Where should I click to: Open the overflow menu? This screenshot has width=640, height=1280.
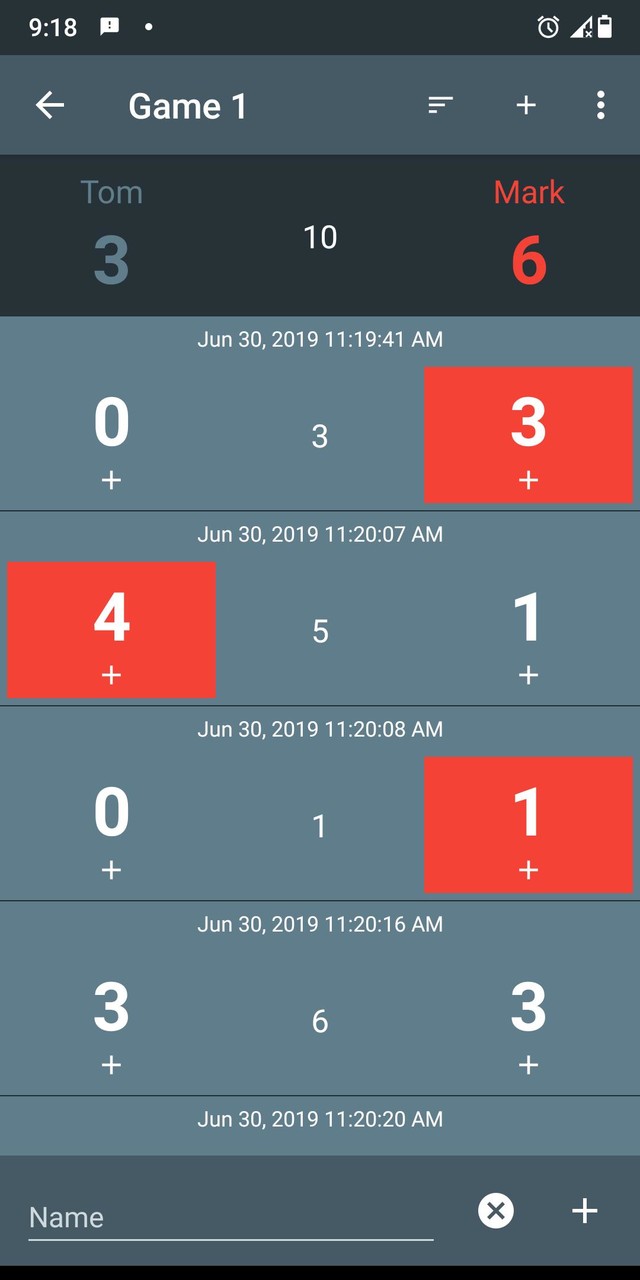coord(600,105)
